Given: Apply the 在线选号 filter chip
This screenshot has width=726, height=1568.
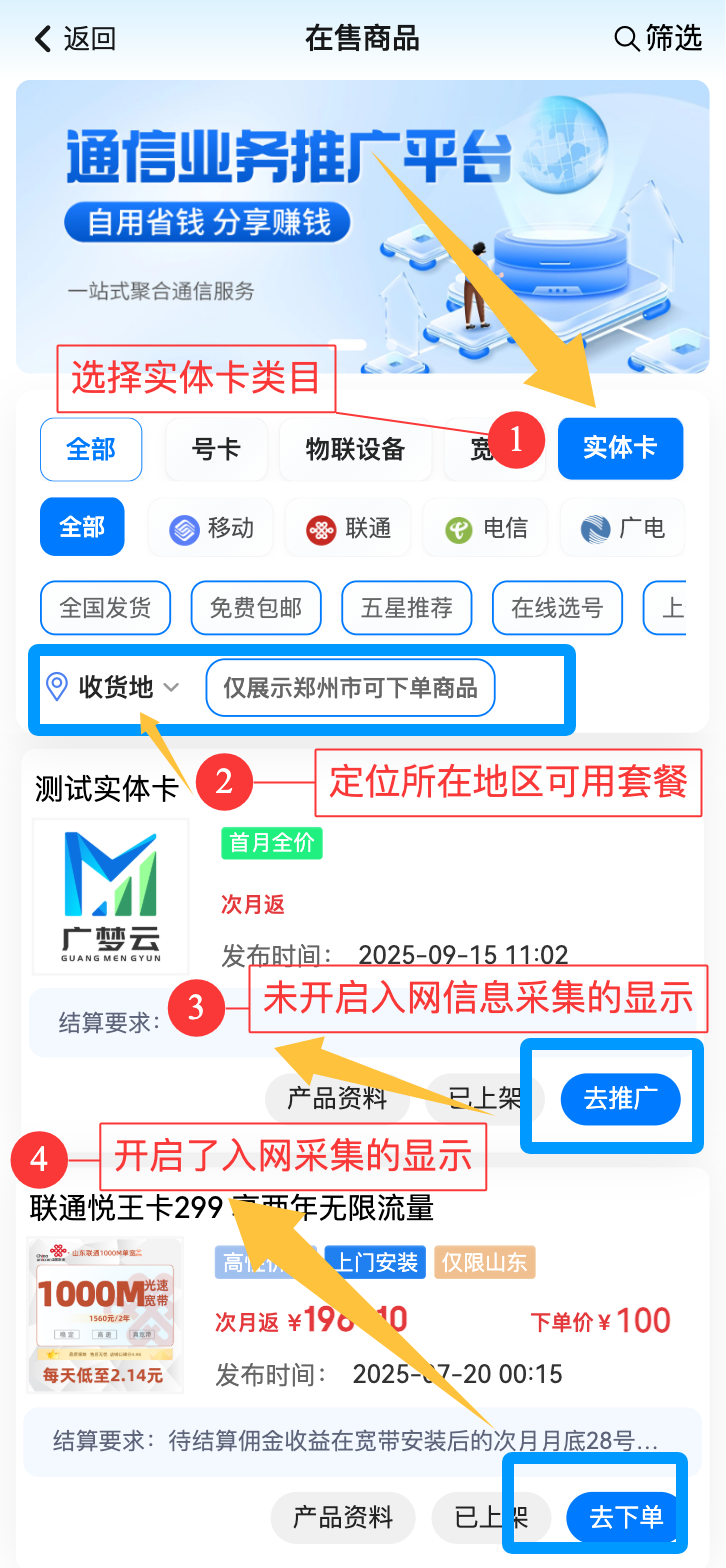Looking at the screenshot, I should pyautogui.click(x=557, y=608).
